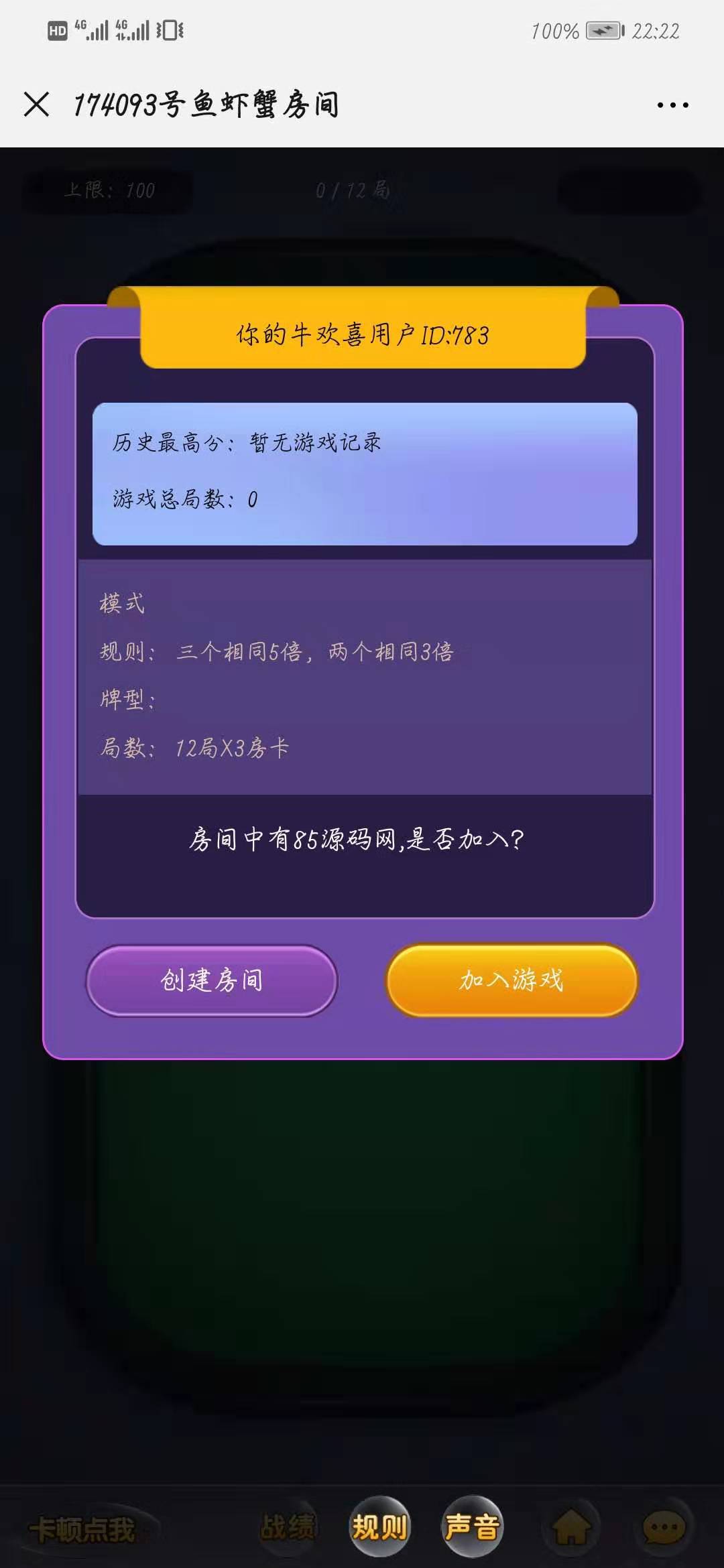Screen dimensions: 724x1568
Task: Open the chat bubble icon
Action: pos(664,1527)
